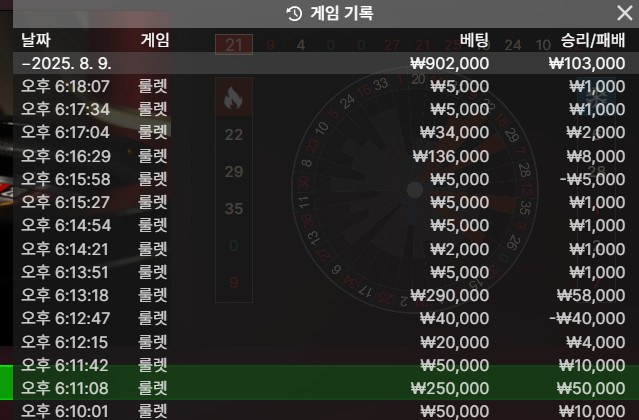This screenshot has height=420, width=639.
Task: Open the 오후 6:15:27 roulette round
Action: [320, 202]
